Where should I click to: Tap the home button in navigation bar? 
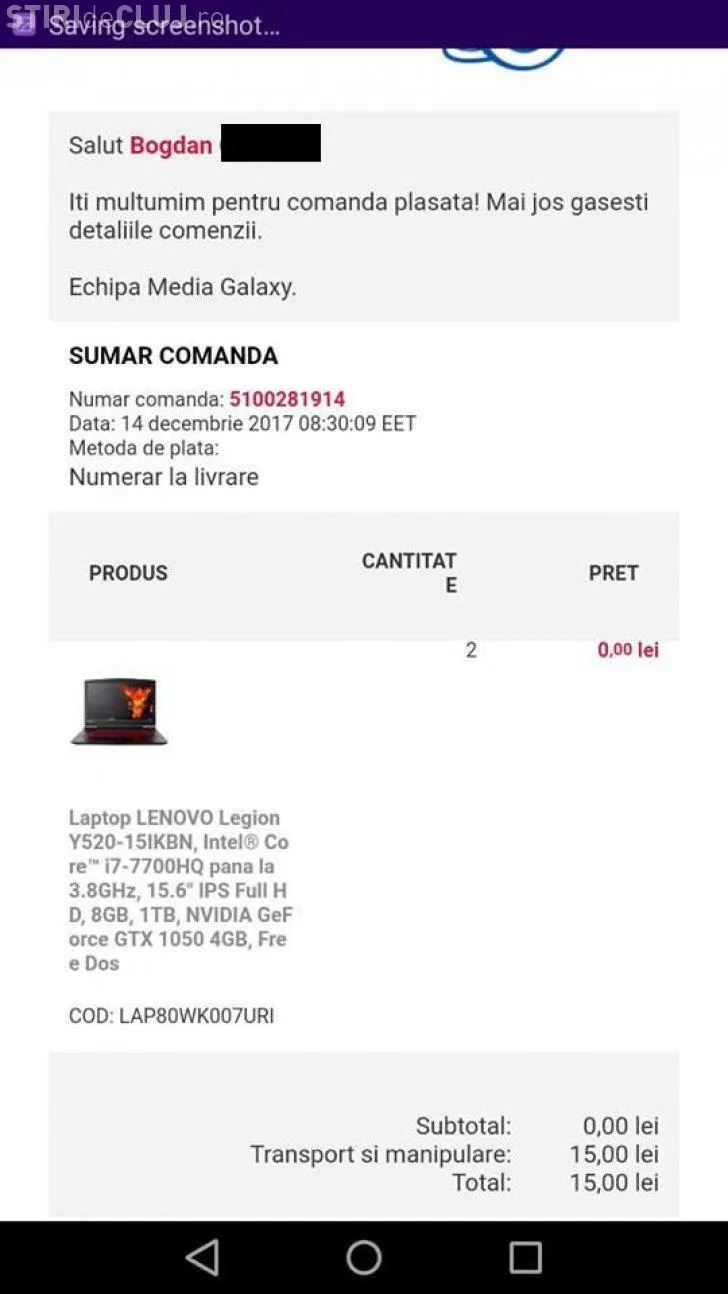[364, 1257]
